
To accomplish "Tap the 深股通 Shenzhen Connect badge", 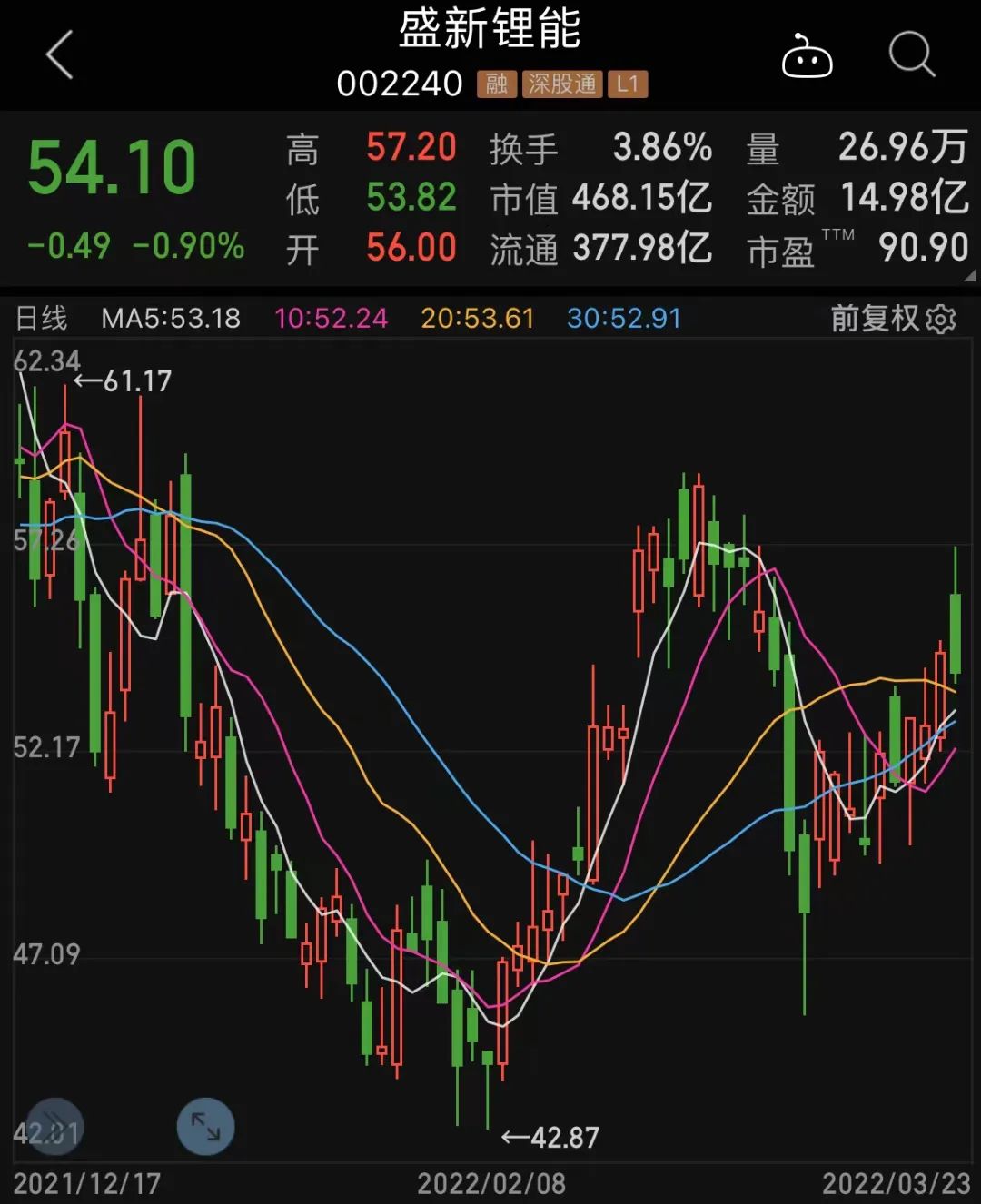I will coord(563,84).
